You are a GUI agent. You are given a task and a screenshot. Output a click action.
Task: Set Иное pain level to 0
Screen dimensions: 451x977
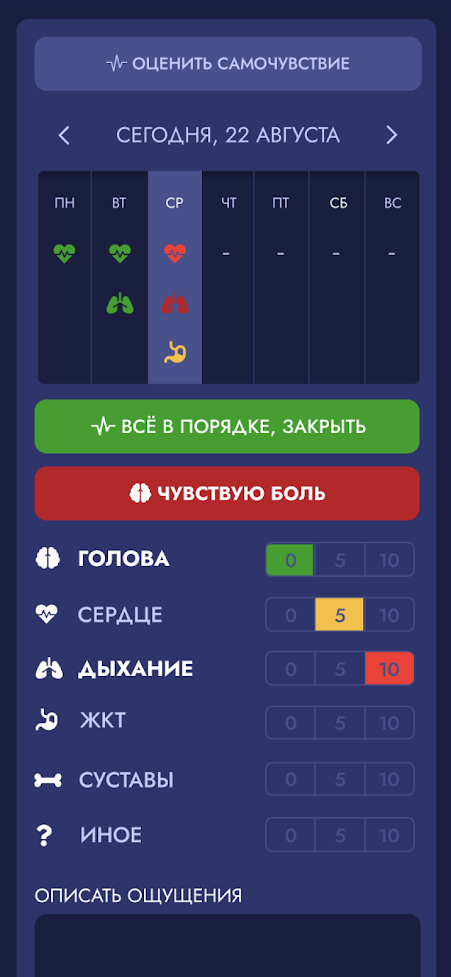point(290,834)
